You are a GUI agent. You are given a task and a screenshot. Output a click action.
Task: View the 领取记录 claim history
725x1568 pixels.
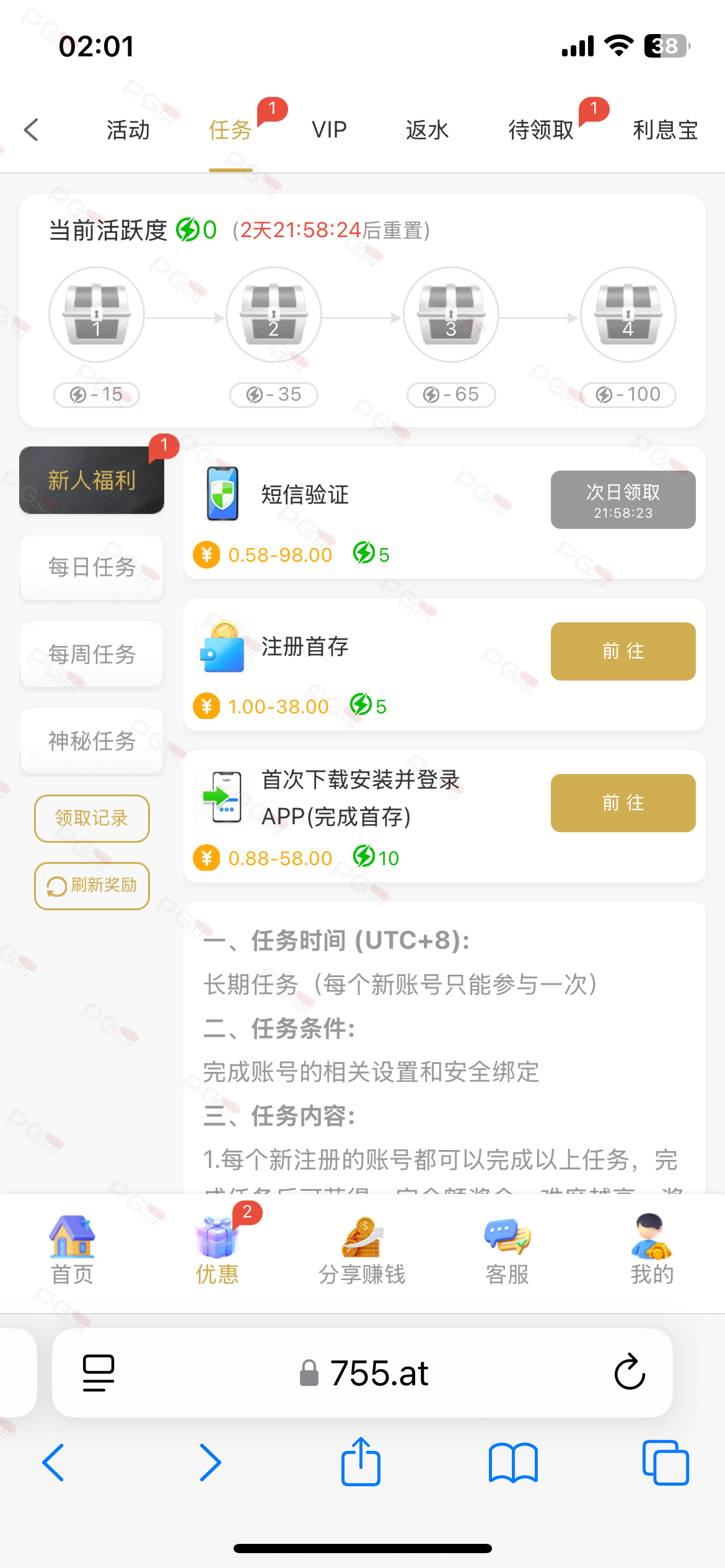coord(92,818)
